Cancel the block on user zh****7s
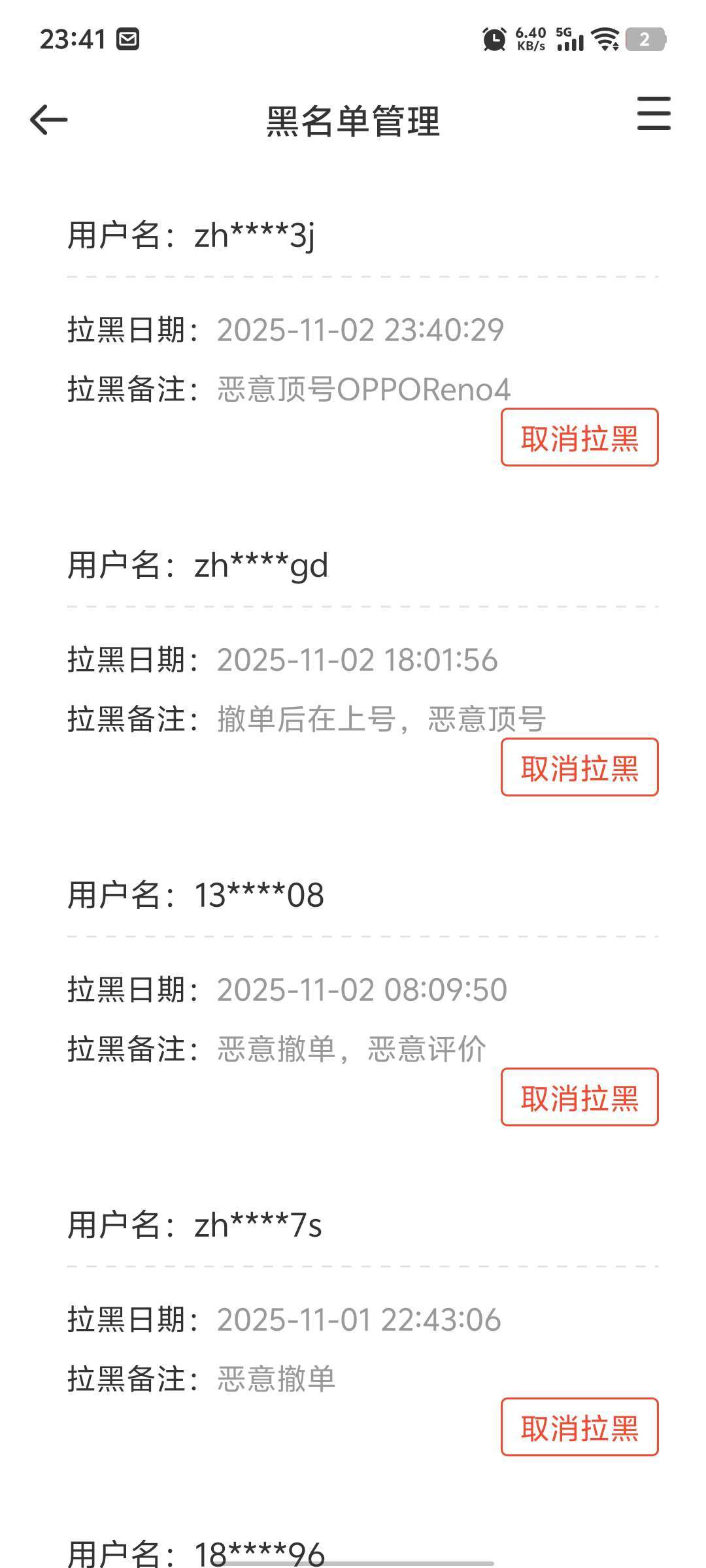This screenshot has height=1568, width=706. click(579, 1428)
